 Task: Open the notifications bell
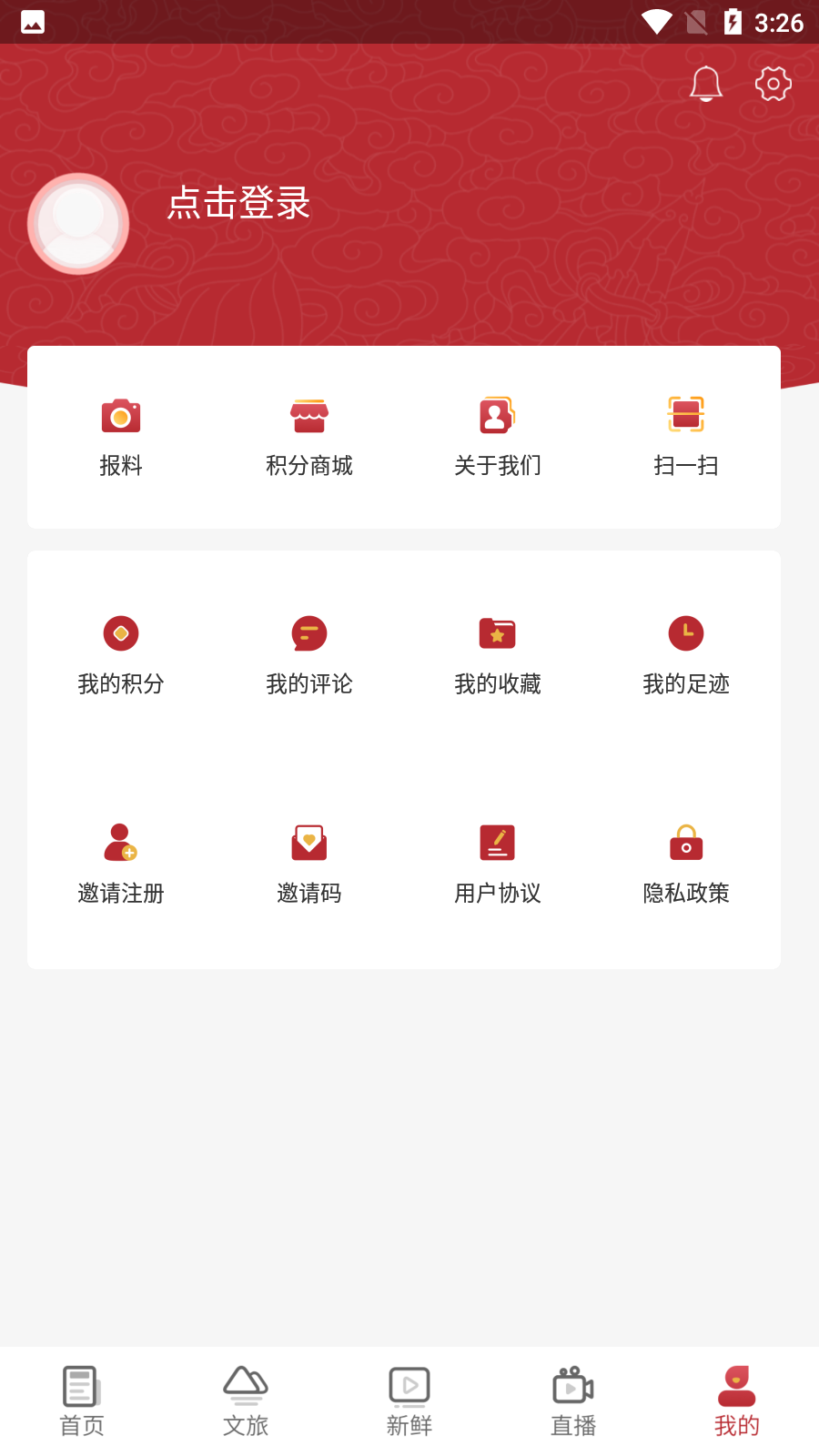coord(705,84)
